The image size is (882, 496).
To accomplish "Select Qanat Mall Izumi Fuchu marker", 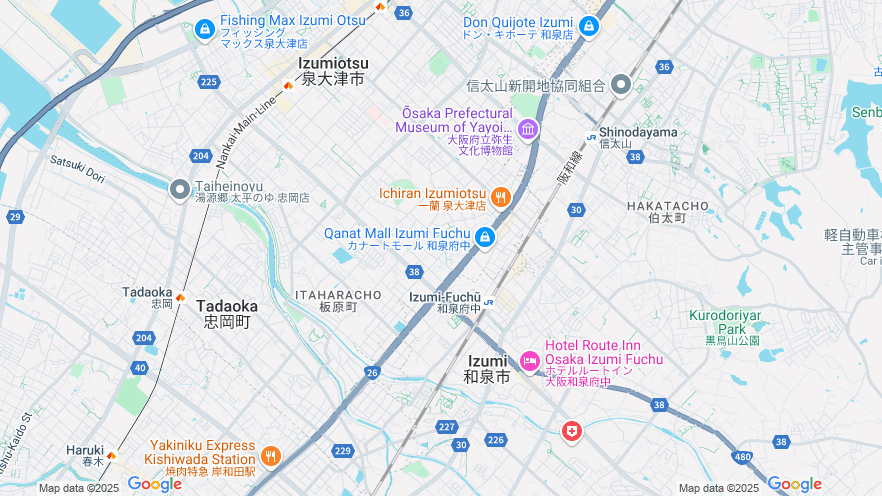I will tap(485, 238).
